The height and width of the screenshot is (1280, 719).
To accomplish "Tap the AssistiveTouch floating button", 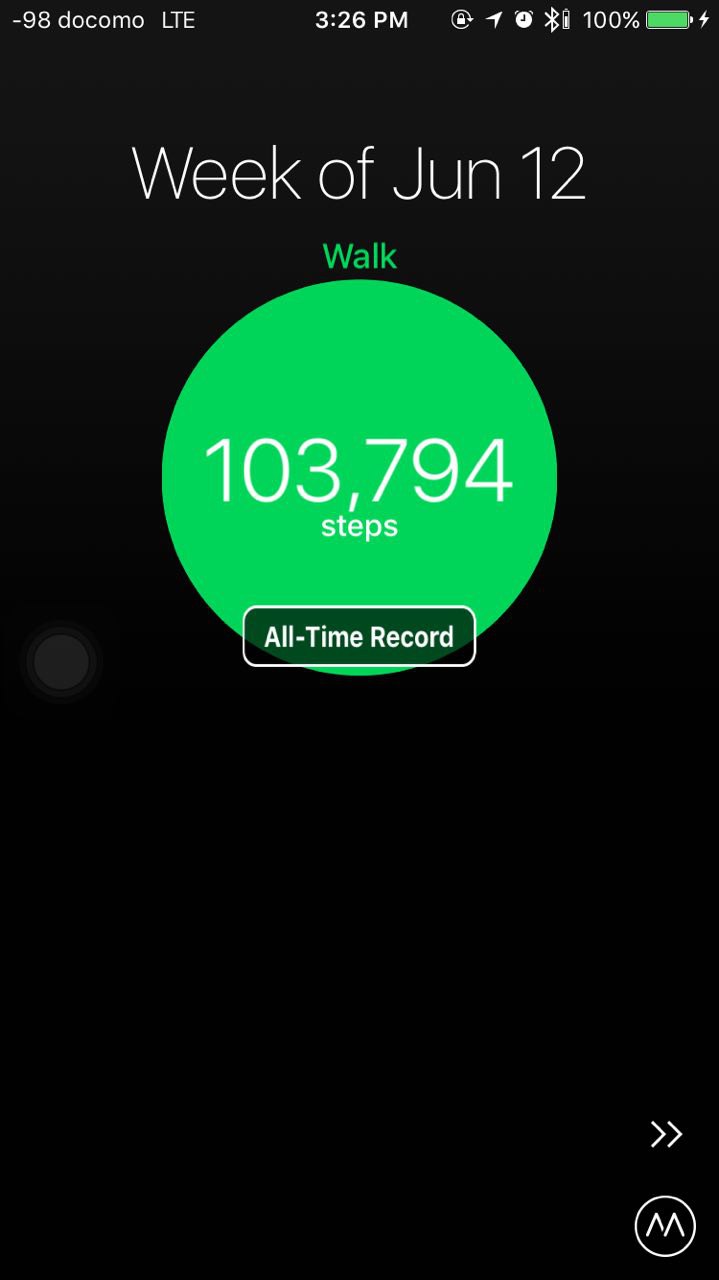I will click(61, 662).
